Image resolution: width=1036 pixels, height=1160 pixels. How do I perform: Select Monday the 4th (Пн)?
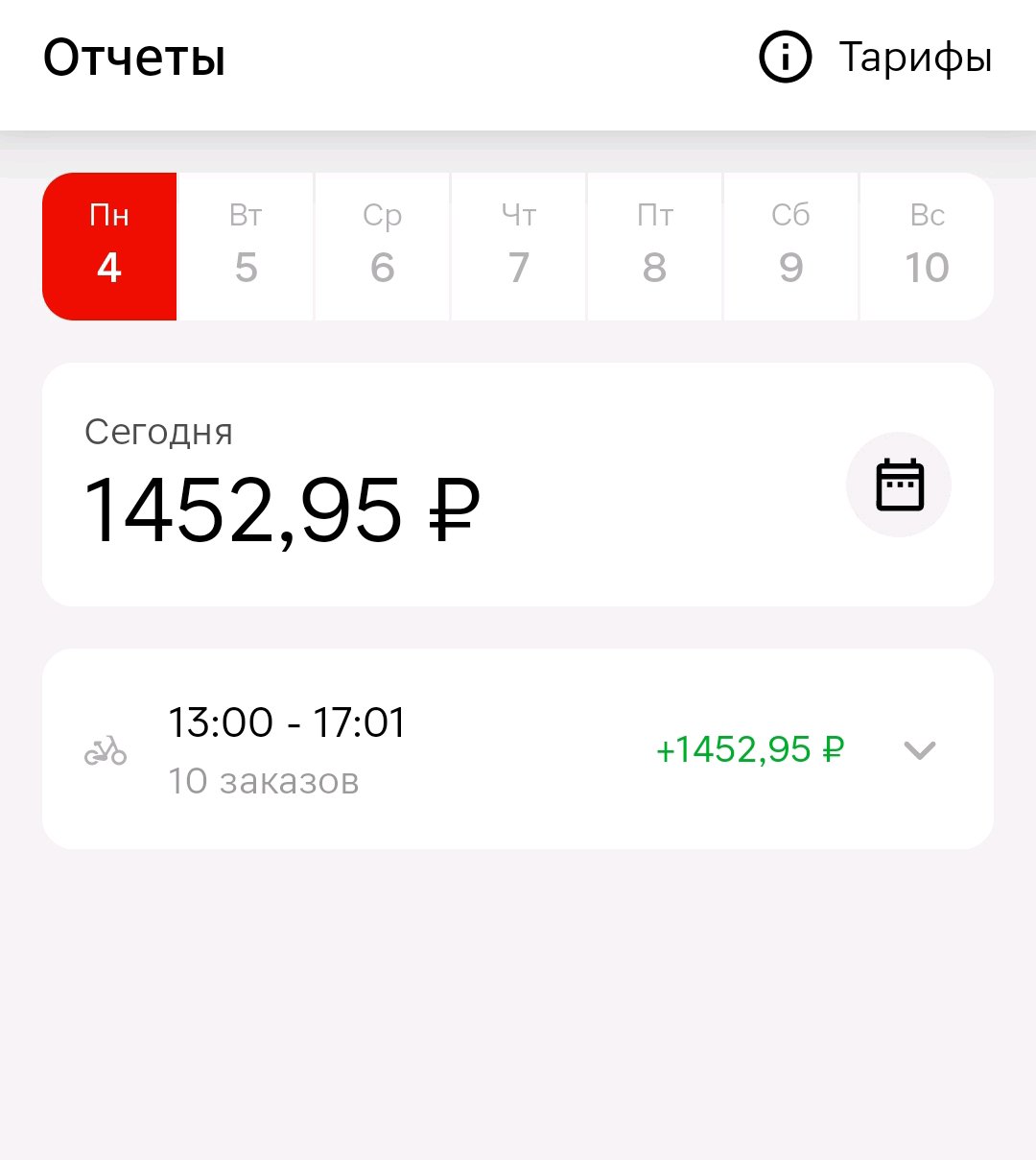[109, 247]
